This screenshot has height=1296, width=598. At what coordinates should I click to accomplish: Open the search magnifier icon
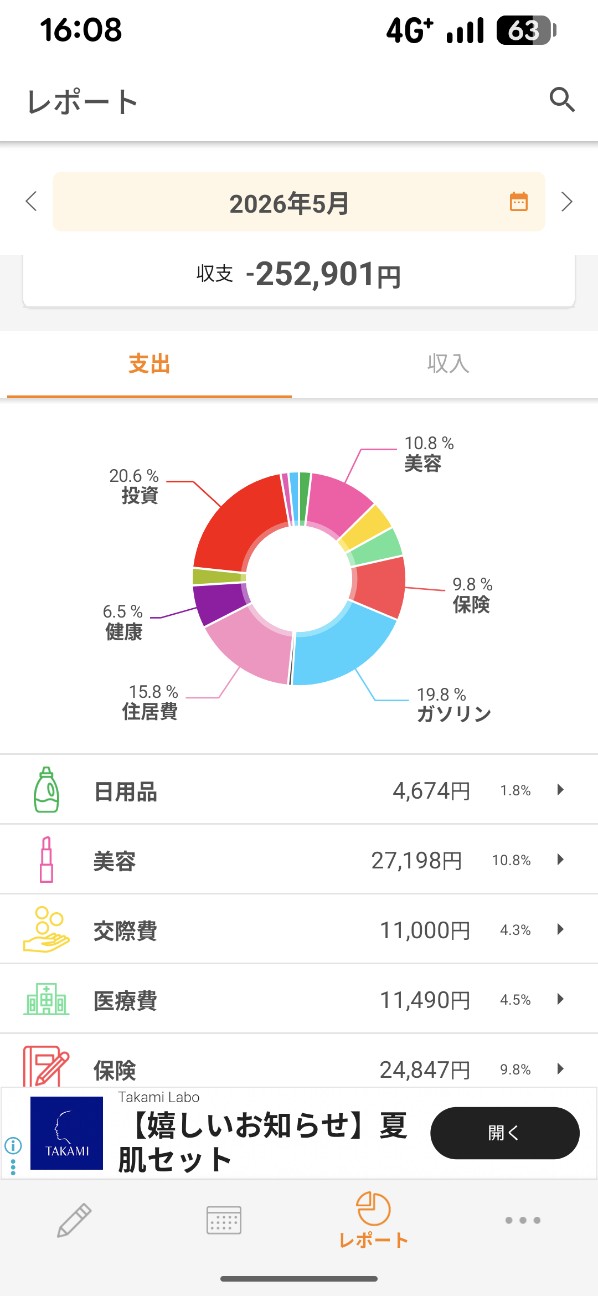point(563,100)
